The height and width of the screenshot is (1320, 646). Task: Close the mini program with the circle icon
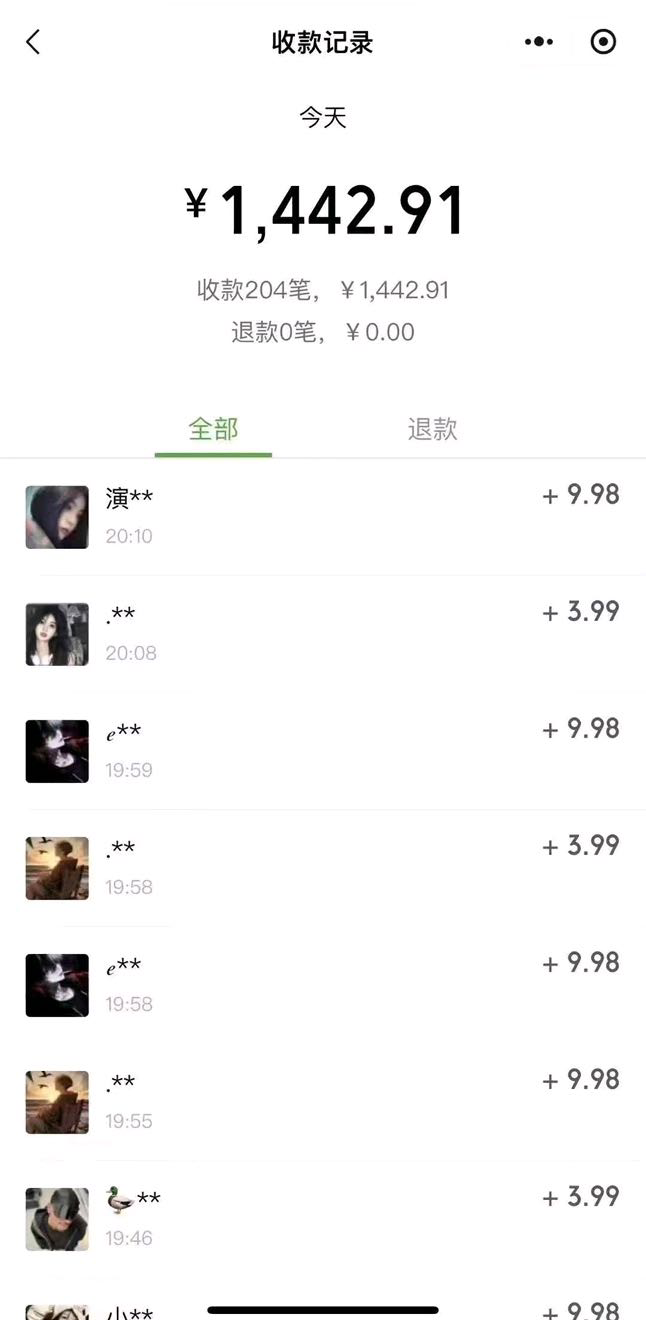(x=603, y=42)
